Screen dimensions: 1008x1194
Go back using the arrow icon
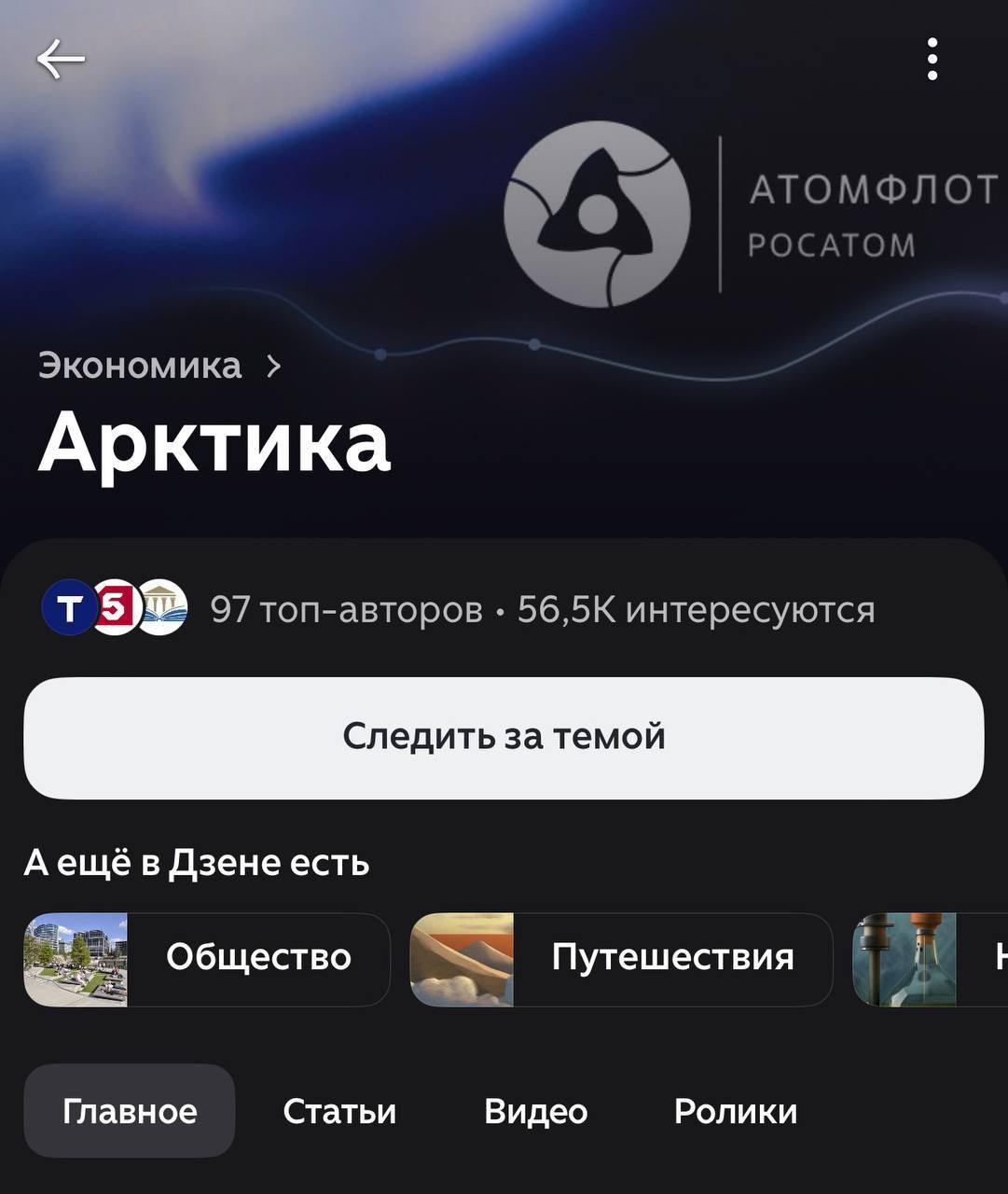click(x=61, y=60)
